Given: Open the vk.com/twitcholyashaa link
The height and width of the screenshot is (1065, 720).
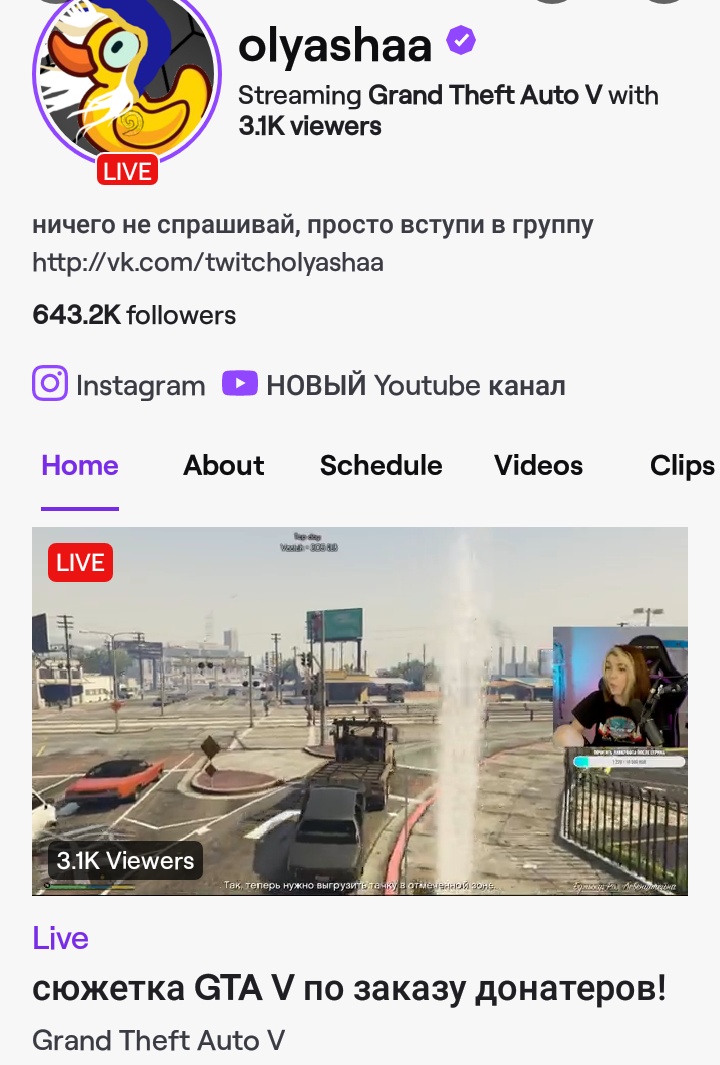Looking at the screenshot, I should pos(208,263).
